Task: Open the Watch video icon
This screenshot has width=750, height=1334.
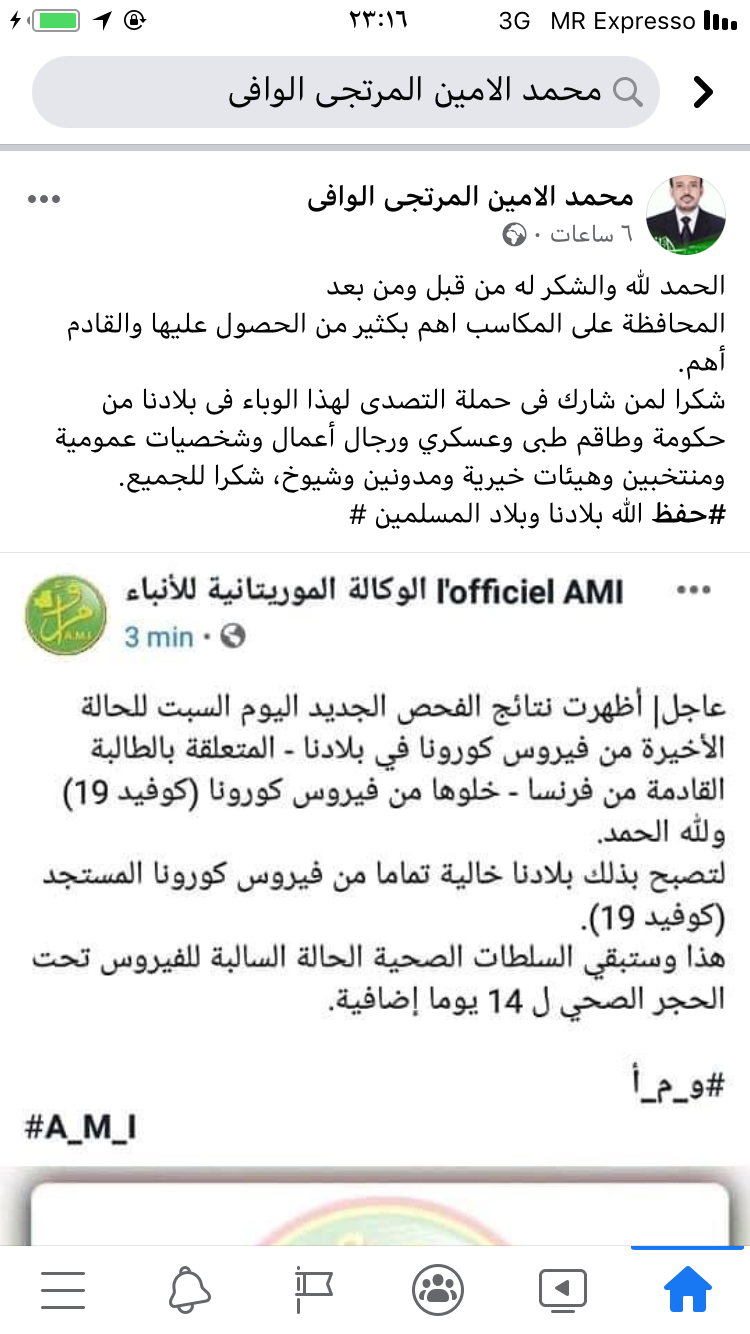Action: point(562,1289)
